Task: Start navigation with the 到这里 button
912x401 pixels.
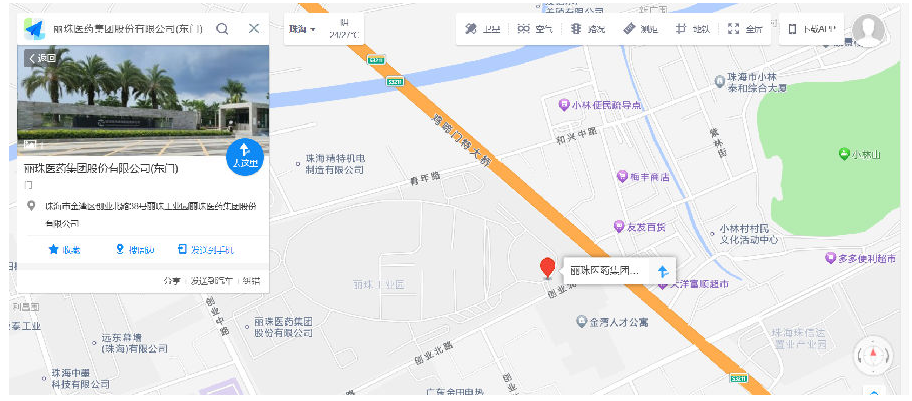Action: 244,156
